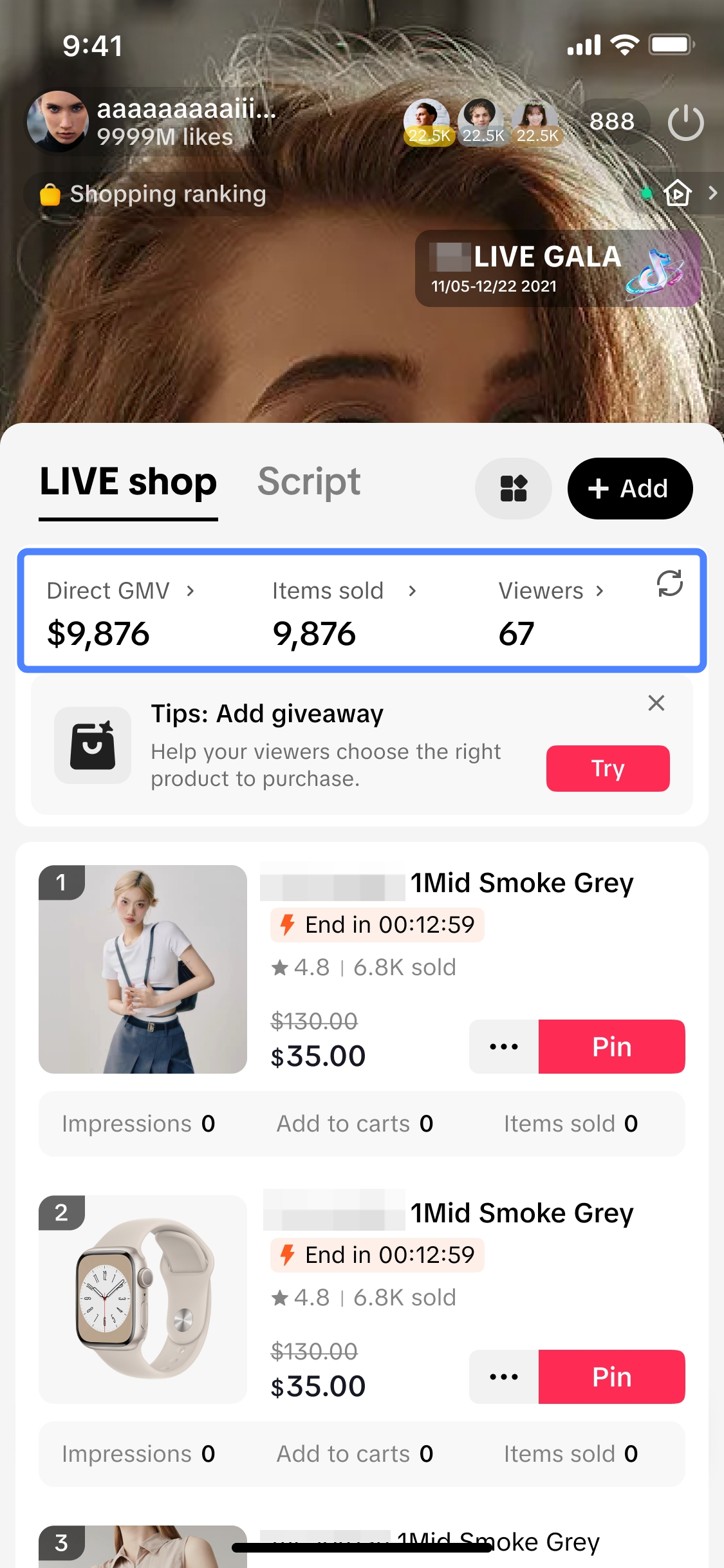The height and width of the screenshot is (1568, 724).
Task: Open Items sold details in stats panel
Action: pos(344,591)
